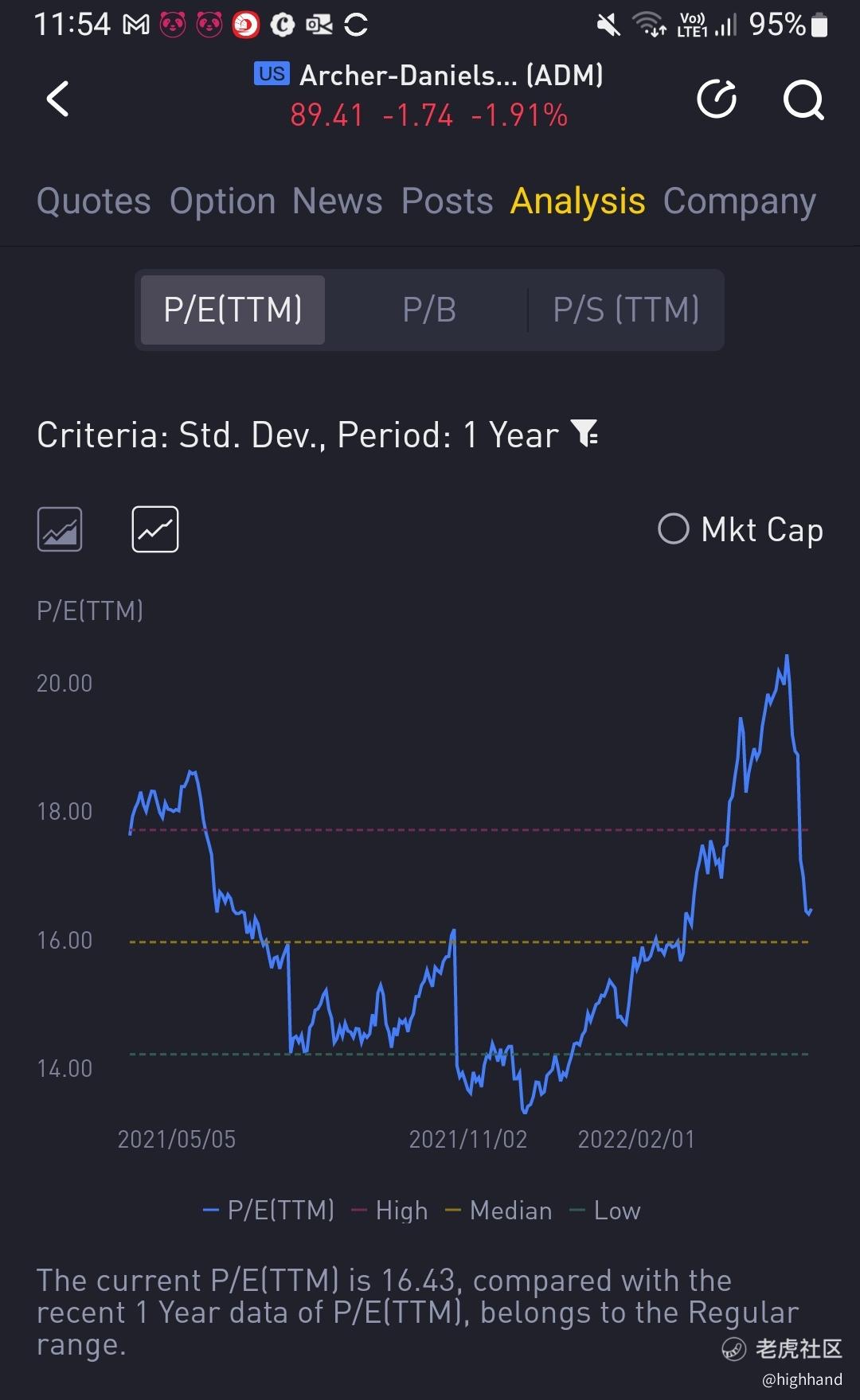Select the P/E(TTM) segment

233,310
